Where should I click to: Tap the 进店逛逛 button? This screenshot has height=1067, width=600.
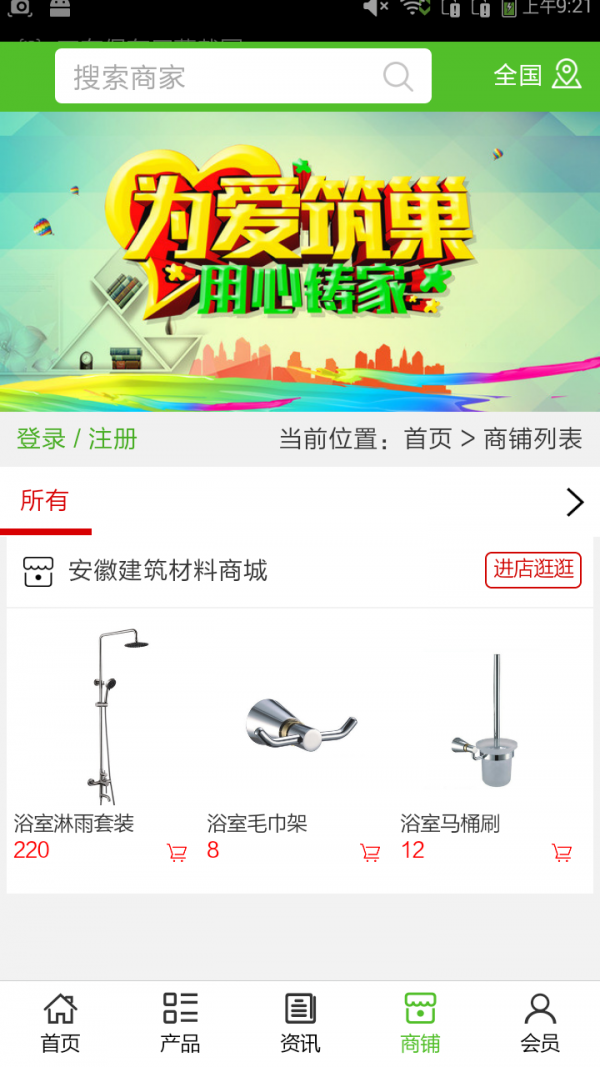(x=533, y=570)
